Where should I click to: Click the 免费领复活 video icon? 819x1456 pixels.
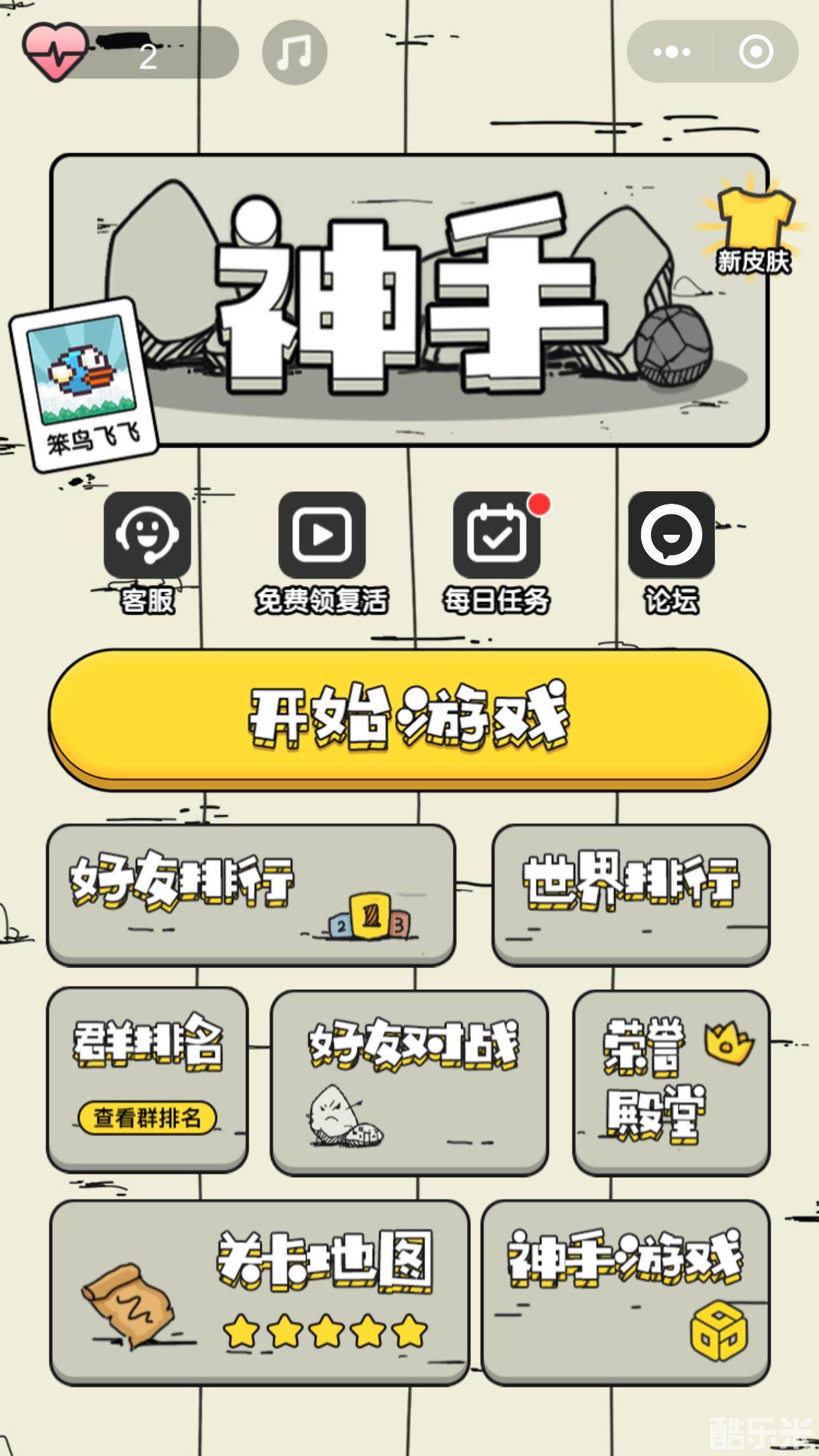[x=322, y=535]
